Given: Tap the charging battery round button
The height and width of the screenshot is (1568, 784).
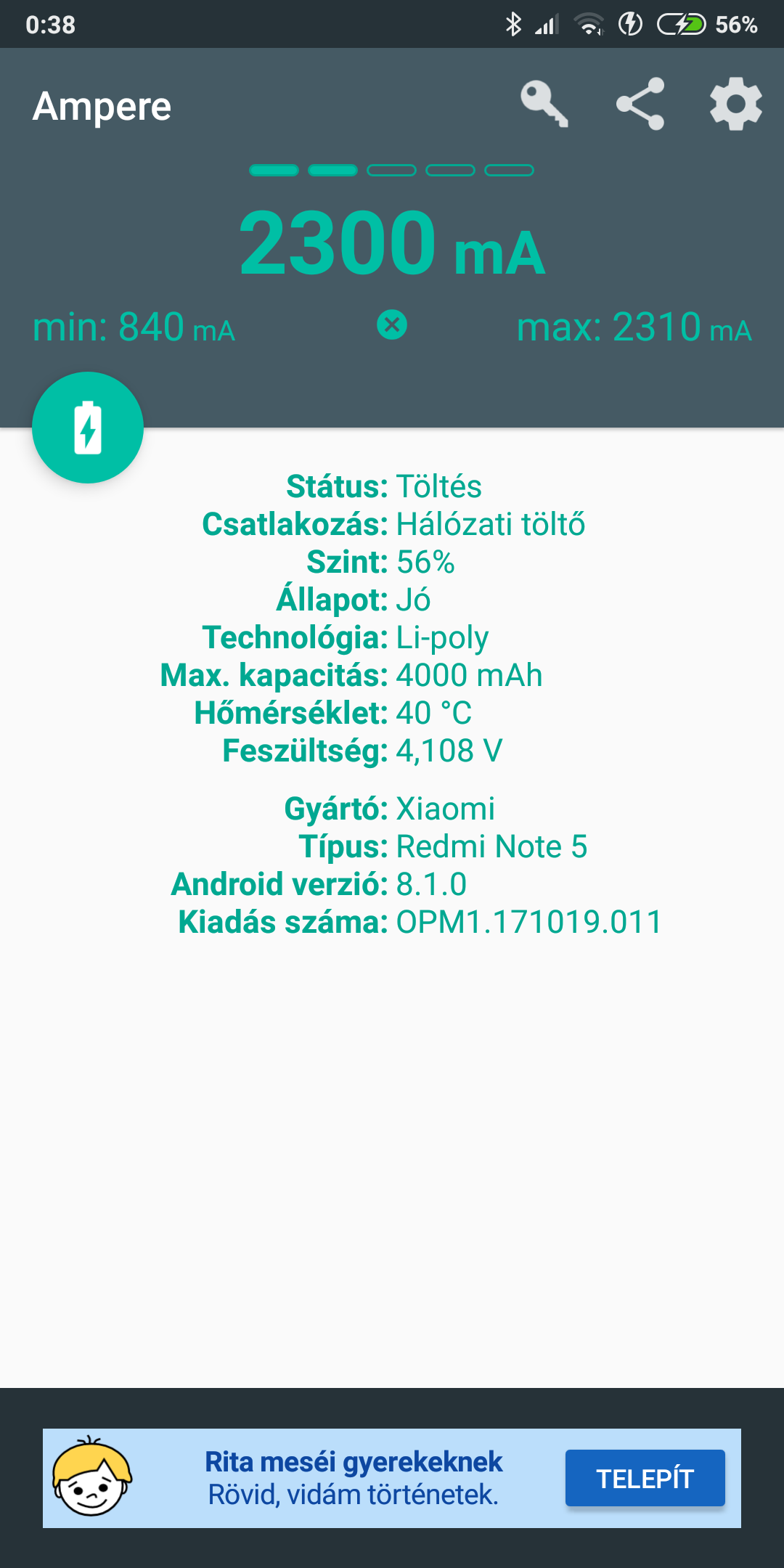Looking at the screenshot, I should (88, 428).
